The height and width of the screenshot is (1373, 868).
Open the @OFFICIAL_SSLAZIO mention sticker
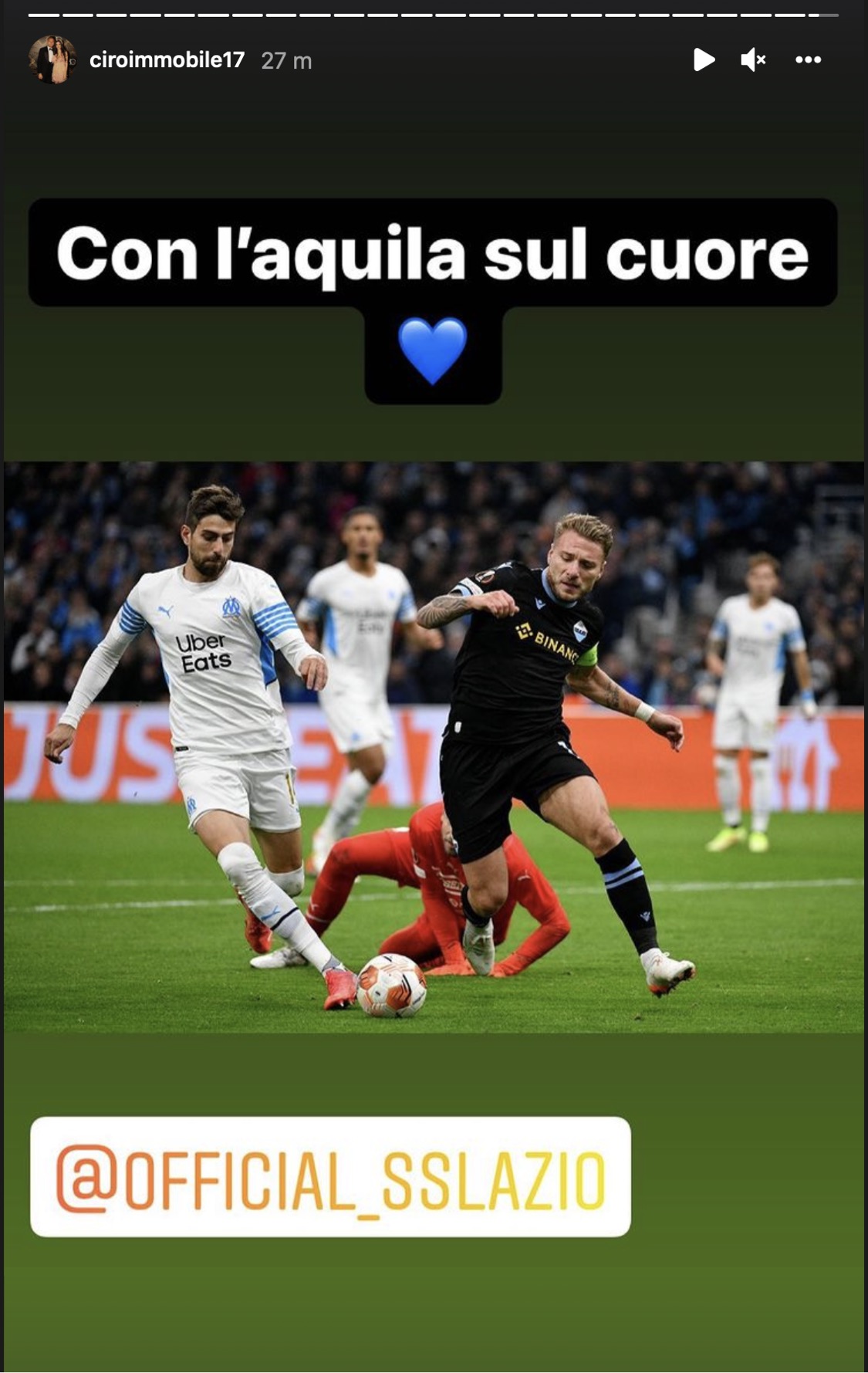(x=330, y=1176)
